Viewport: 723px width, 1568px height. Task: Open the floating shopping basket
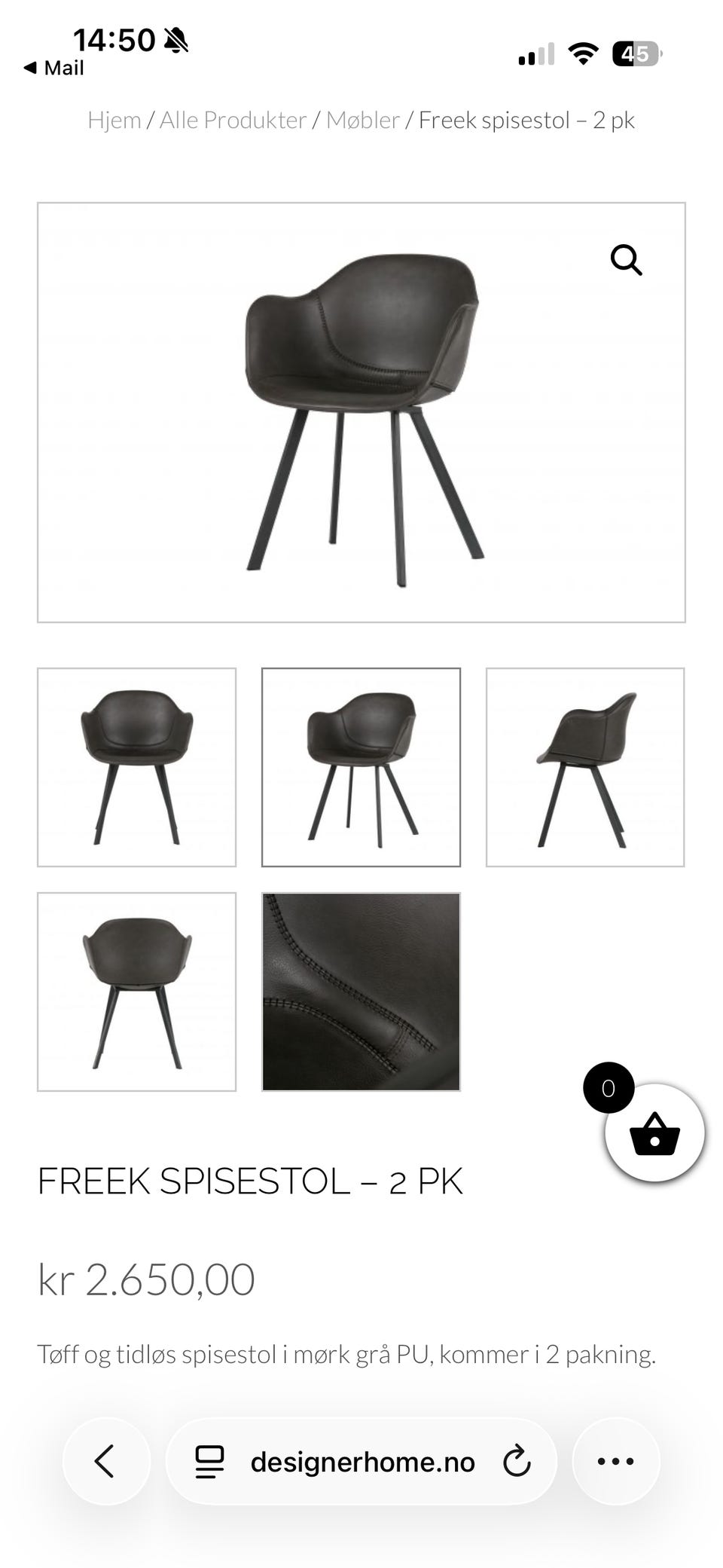pyautogui.click(x=654, y=1132)
